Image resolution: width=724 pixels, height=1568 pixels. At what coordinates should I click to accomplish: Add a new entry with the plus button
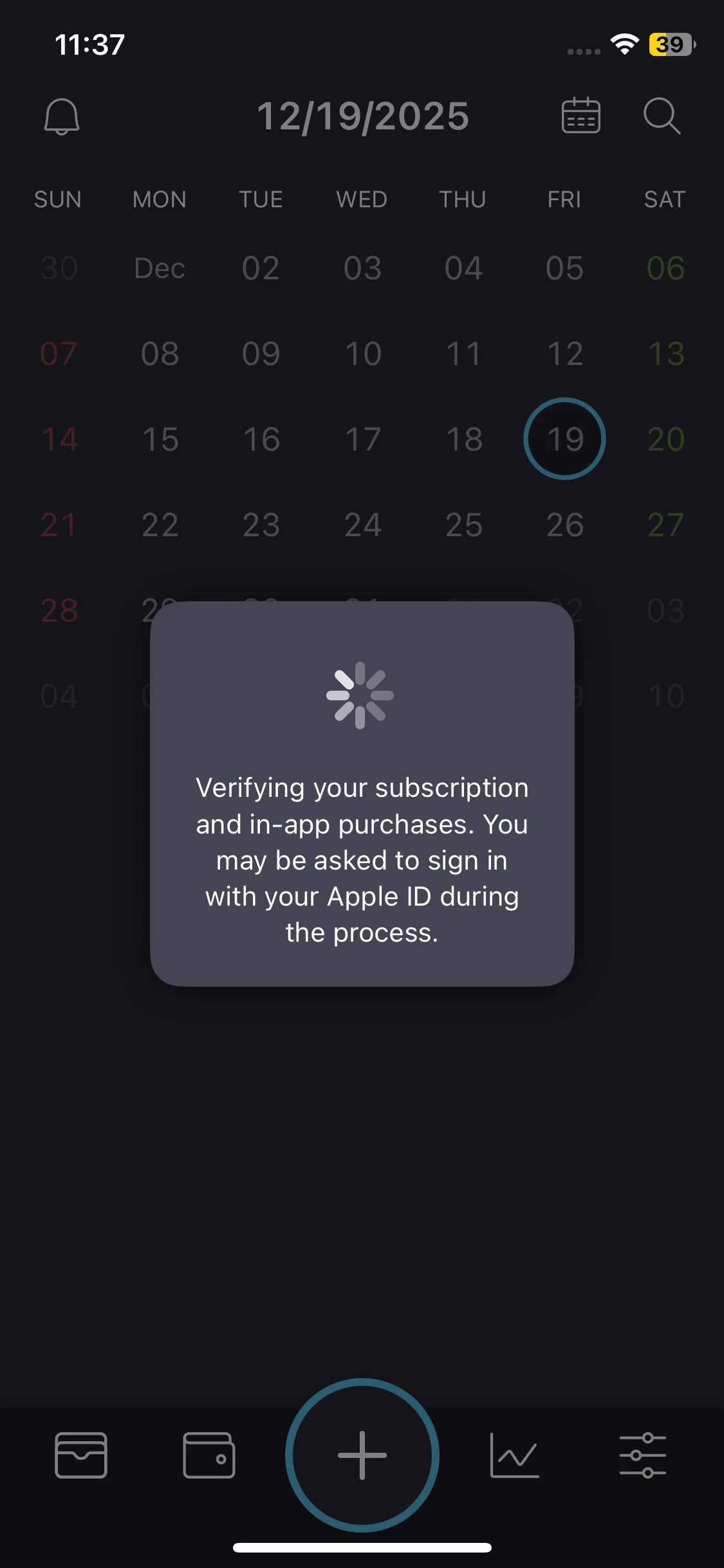click(x=362, y=1455)
